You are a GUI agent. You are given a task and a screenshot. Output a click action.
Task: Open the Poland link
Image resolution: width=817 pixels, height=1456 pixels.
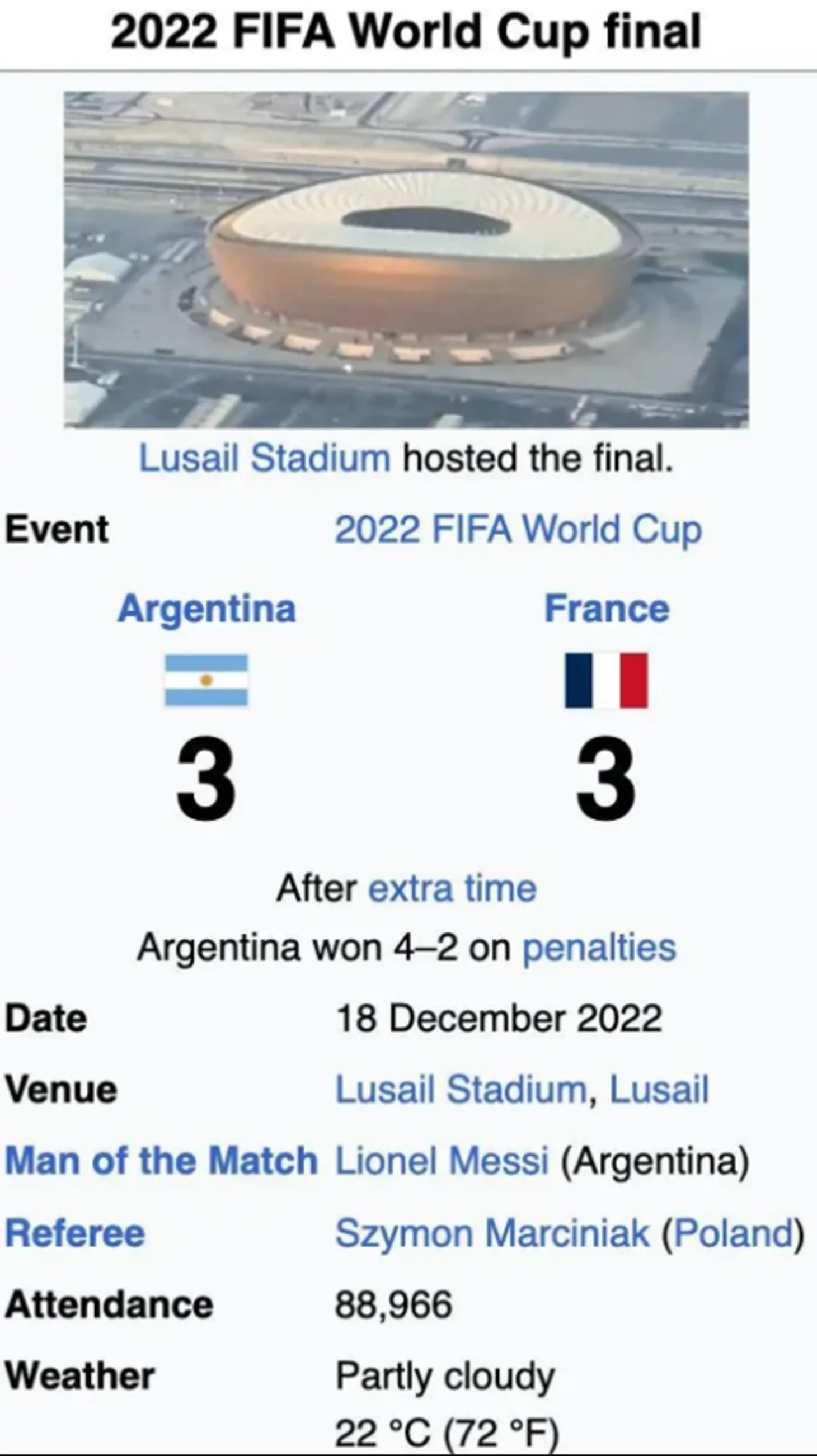(x=733, y=1233)
